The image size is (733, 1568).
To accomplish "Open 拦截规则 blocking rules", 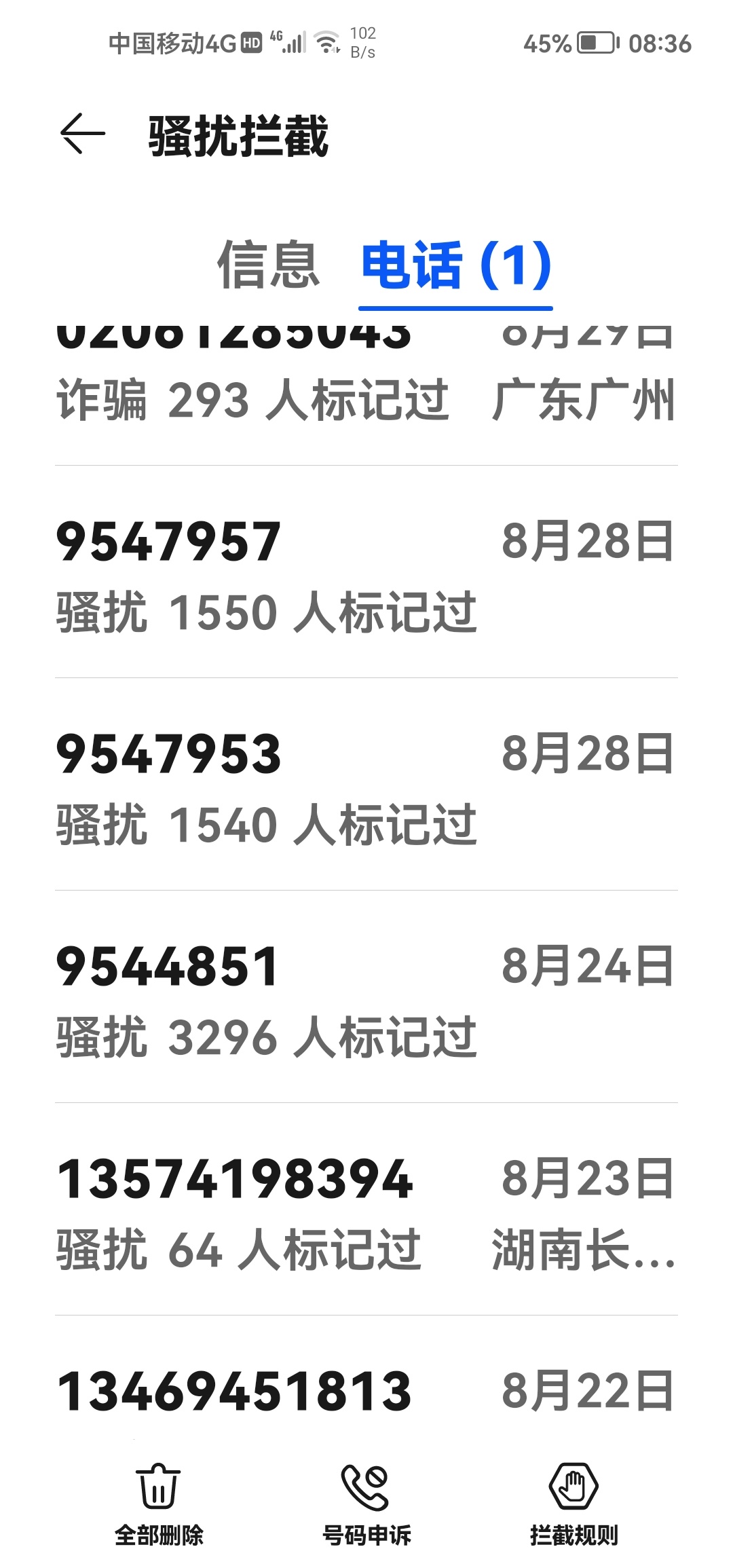I will click(574, 1504).
